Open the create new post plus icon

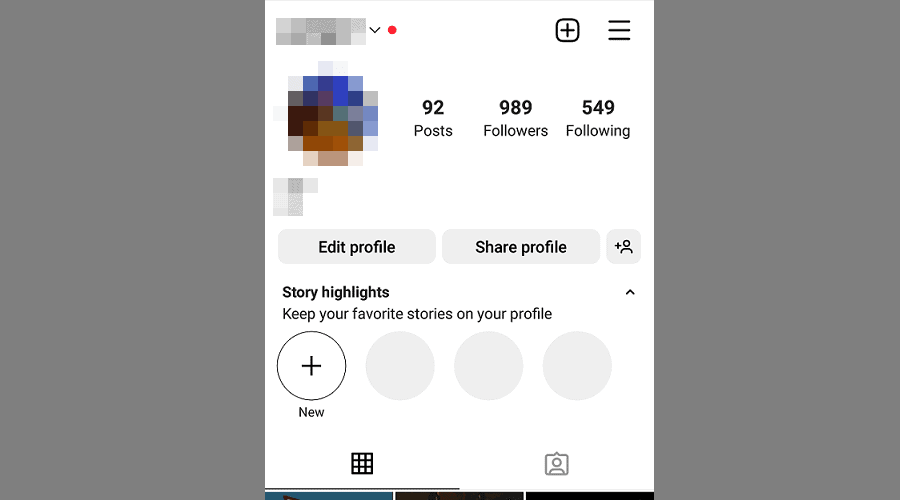tap(567, 30)
